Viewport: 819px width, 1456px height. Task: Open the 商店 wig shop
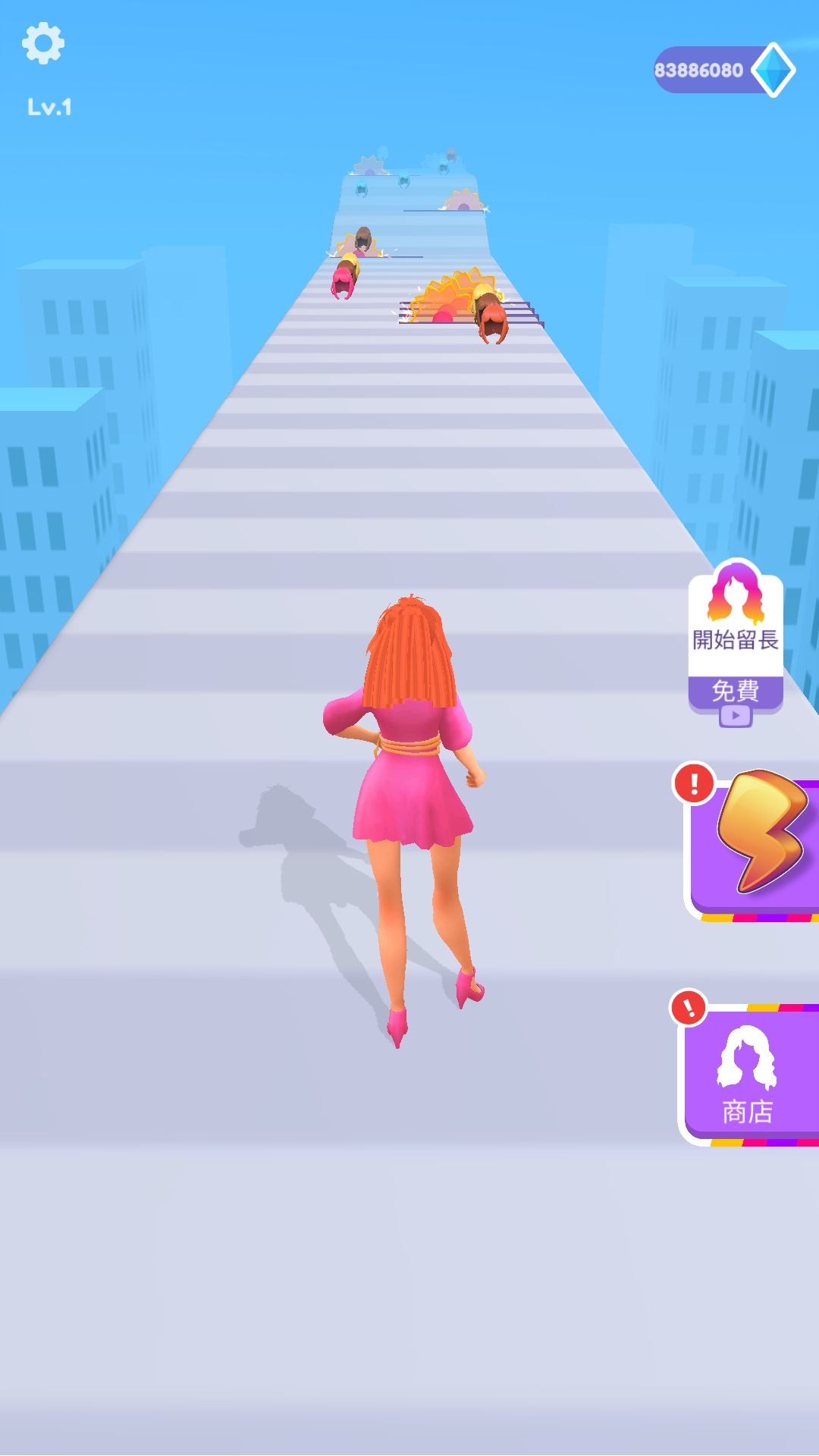(749, 1073)
